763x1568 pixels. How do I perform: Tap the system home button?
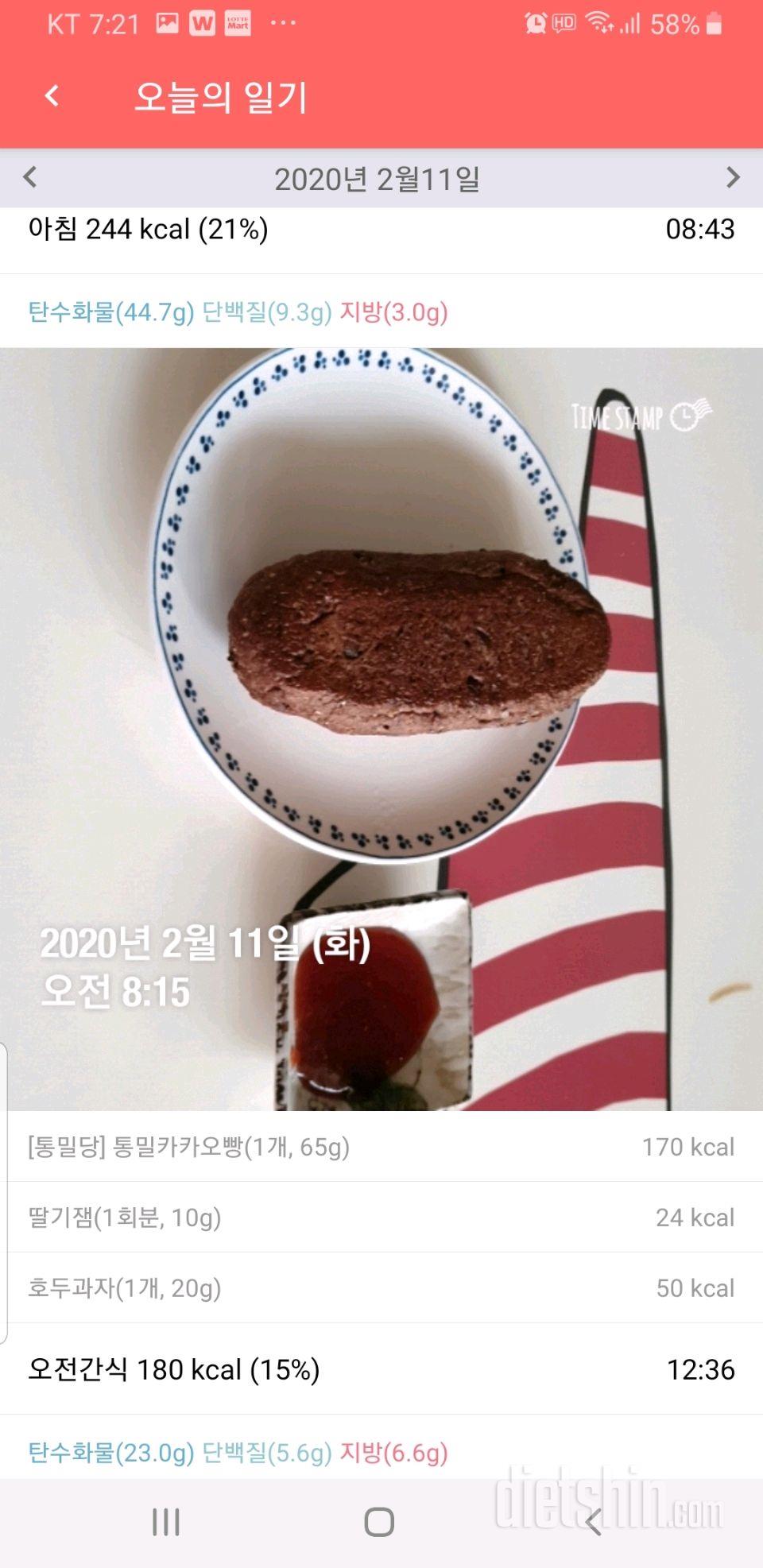379,1523
